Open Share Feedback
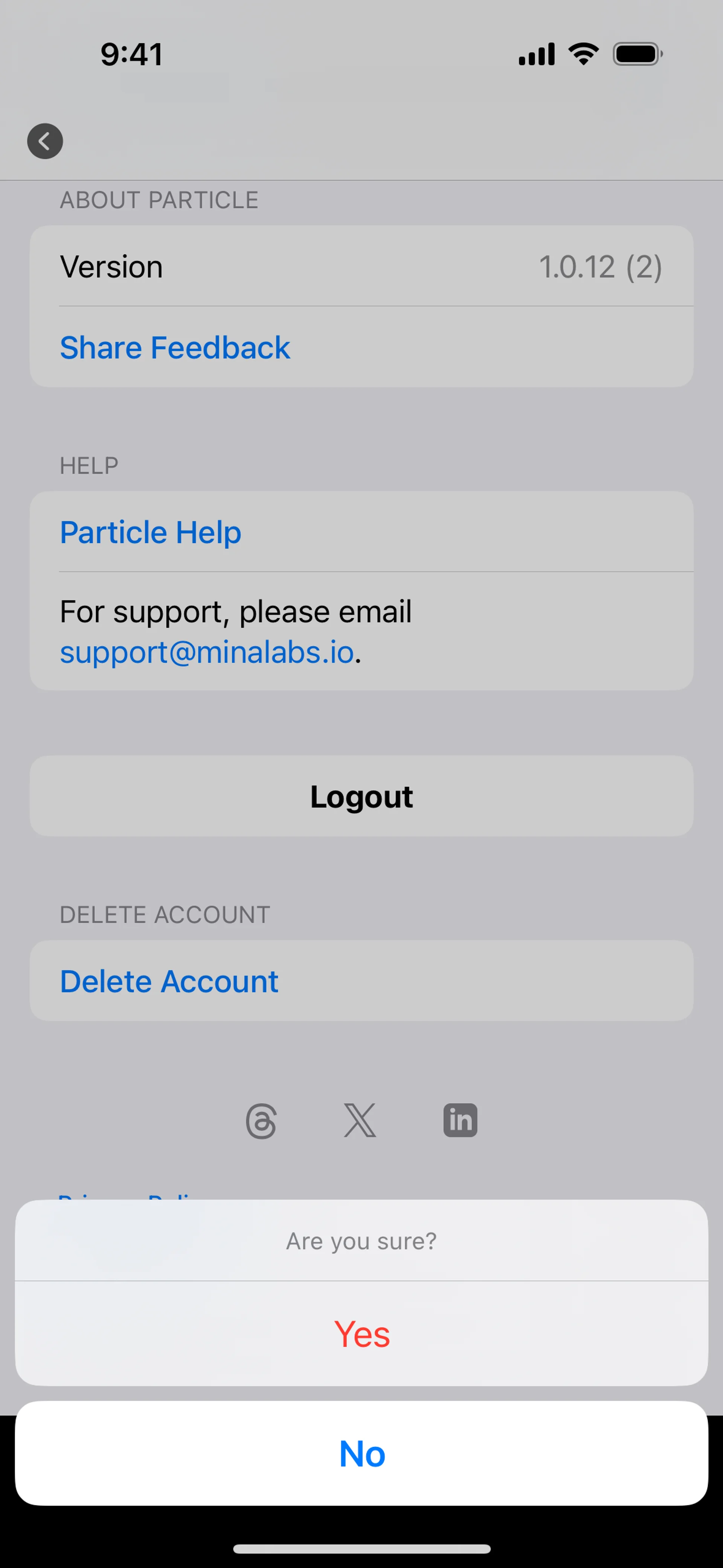Screen dimensions: 723x1568 point(175,348)
